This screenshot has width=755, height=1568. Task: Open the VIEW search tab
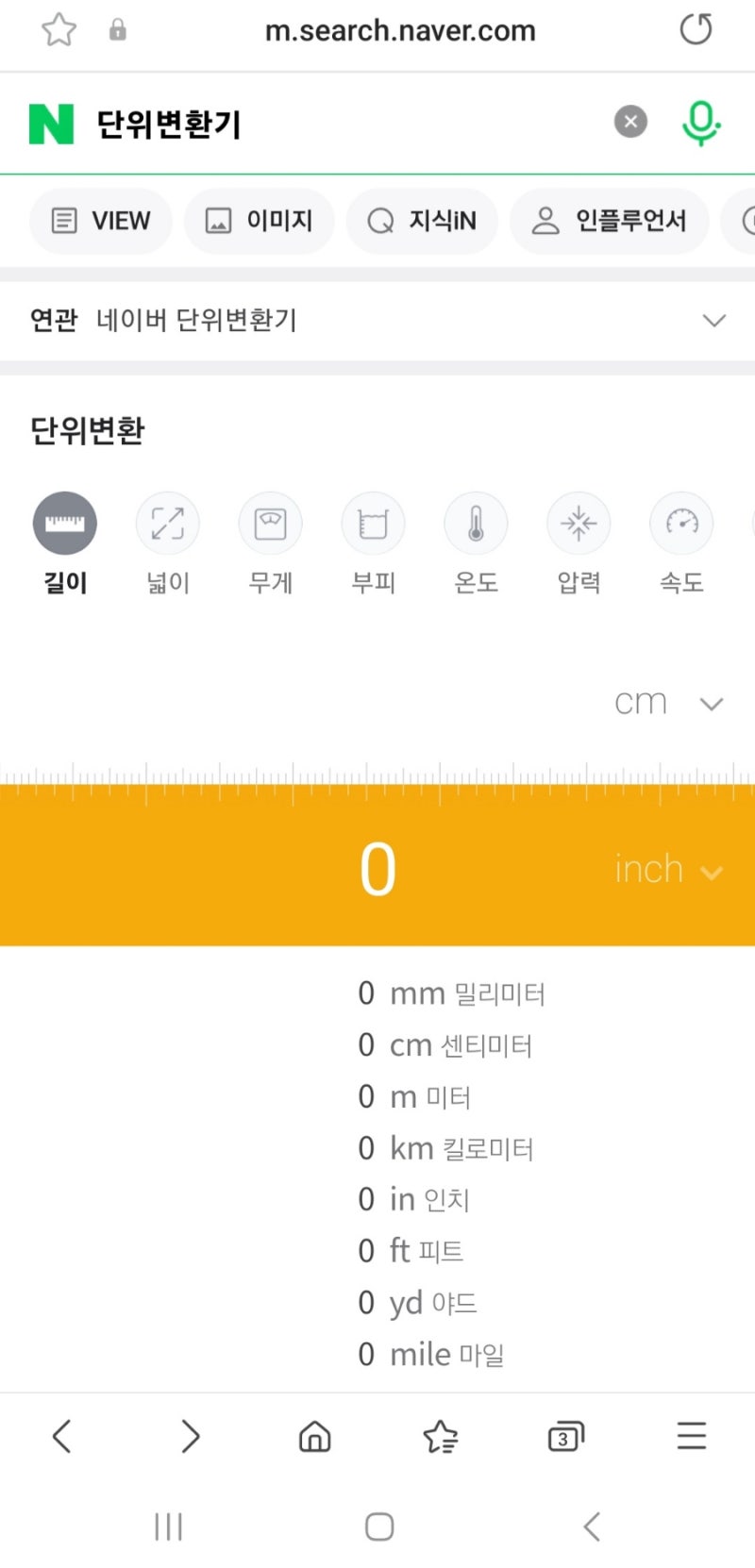100,220
